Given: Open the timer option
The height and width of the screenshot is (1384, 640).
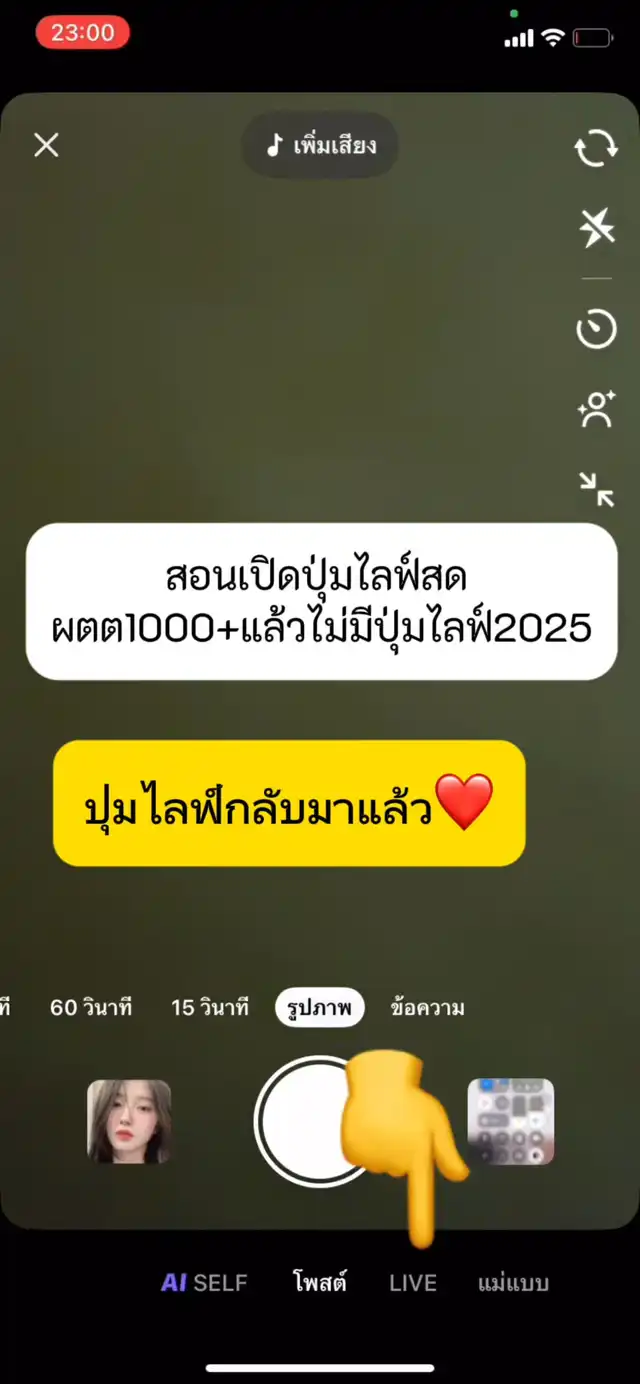Looking at the screenshot, I should click(x=597, y=329).
